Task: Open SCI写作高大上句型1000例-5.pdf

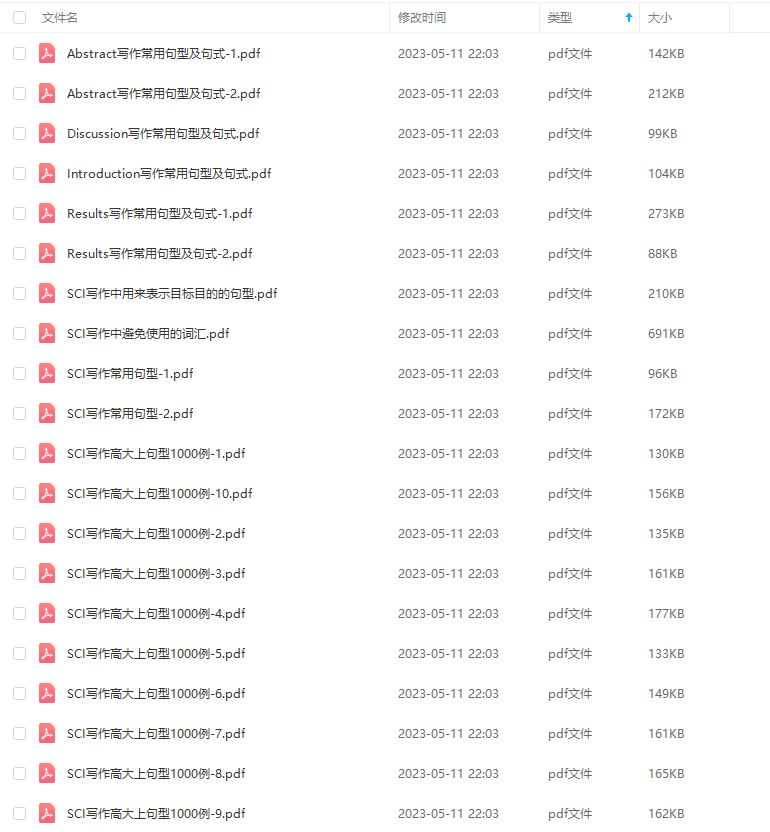Action: 155,654
